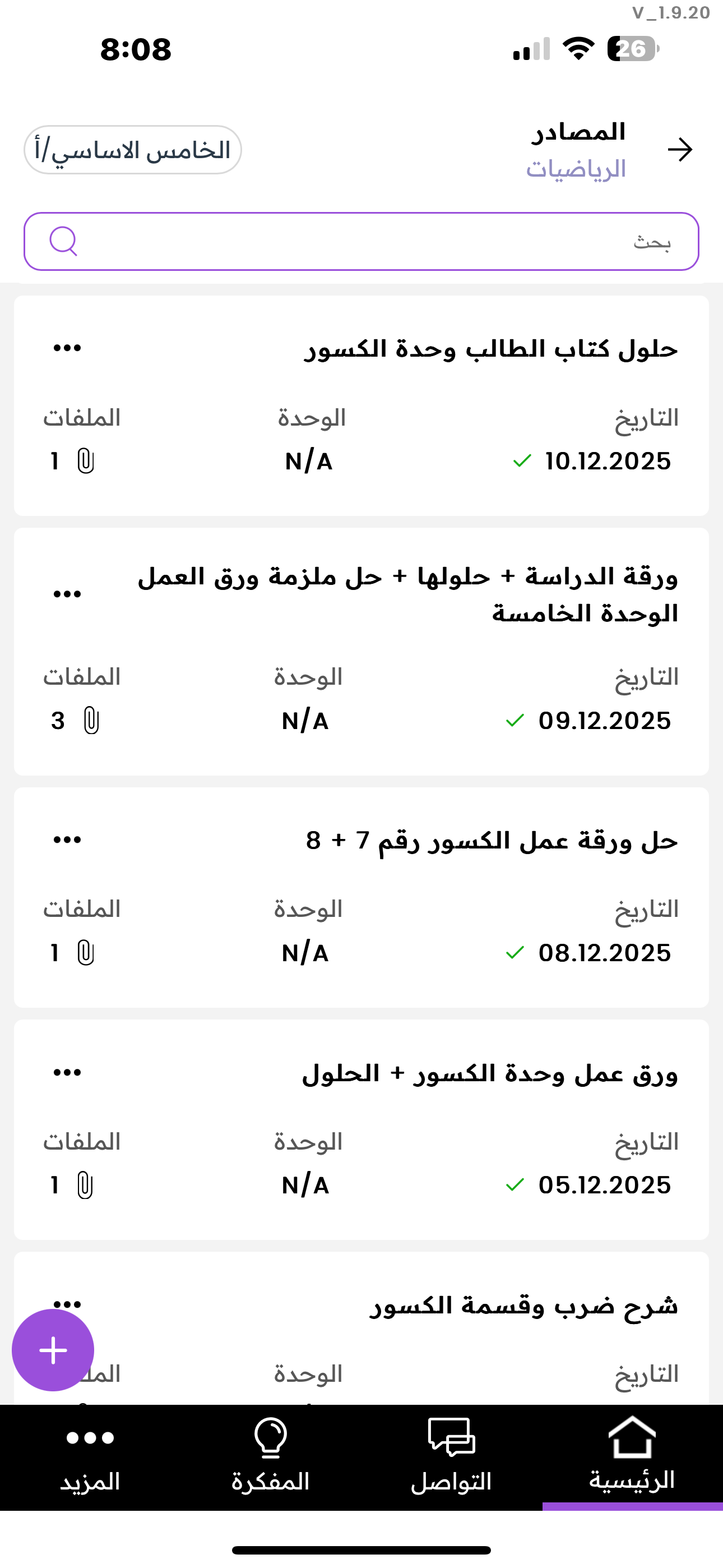
Task: Open options for حلول كتاب الطالب وحدة الكسور
Action: pos(67,348)
